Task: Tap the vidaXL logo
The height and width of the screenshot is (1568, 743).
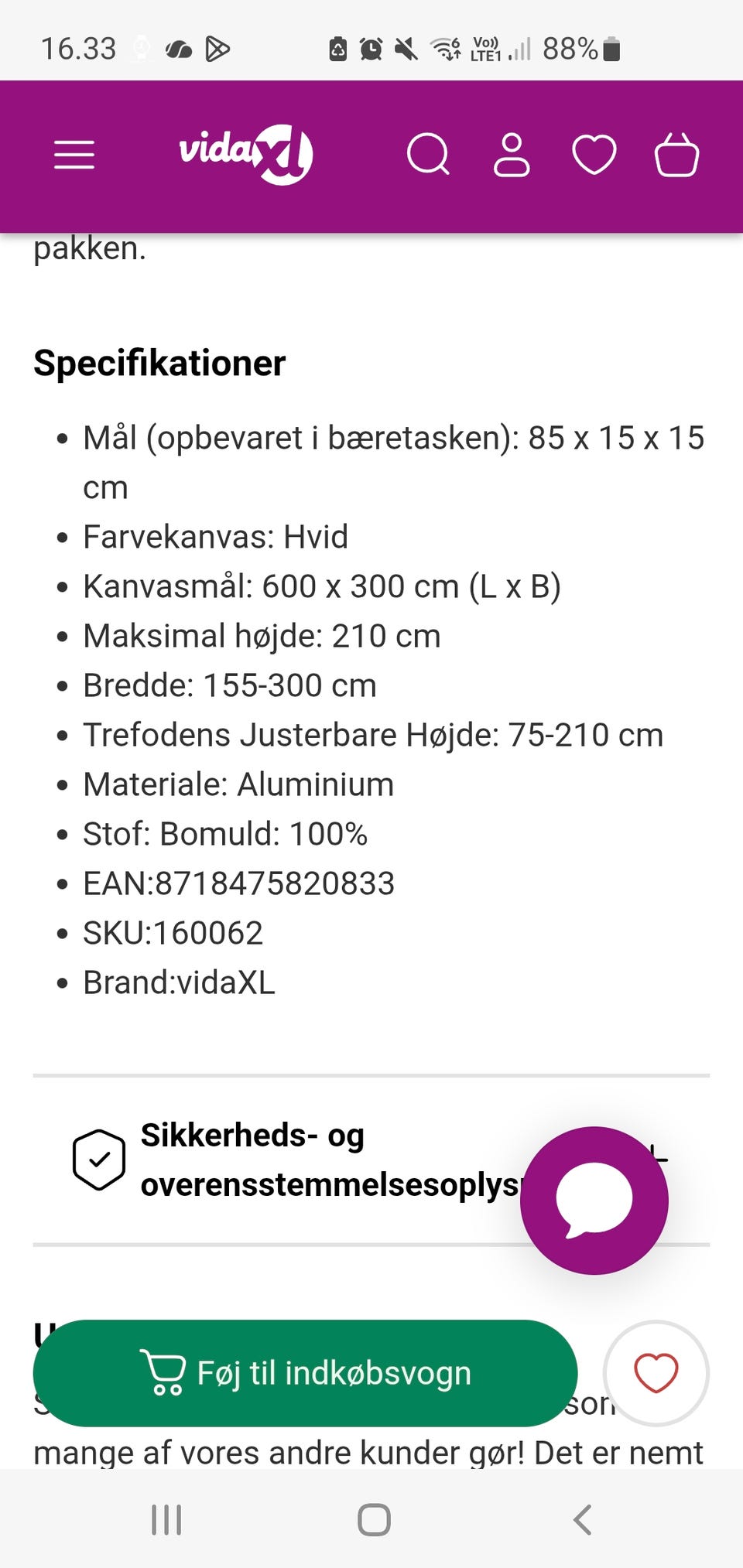Action: (246, 154)
